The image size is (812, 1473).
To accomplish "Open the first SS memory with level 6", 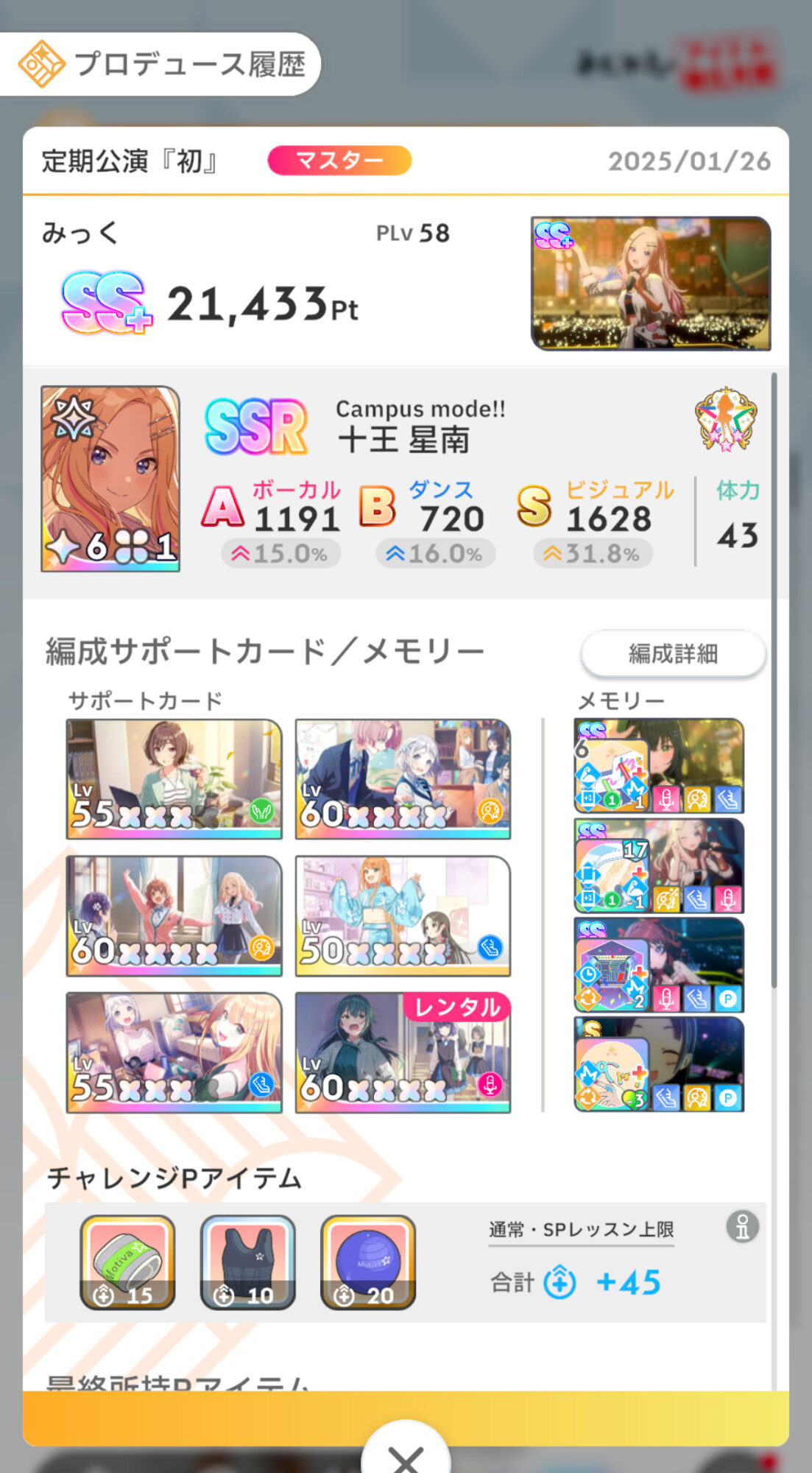I will [659, 766].
